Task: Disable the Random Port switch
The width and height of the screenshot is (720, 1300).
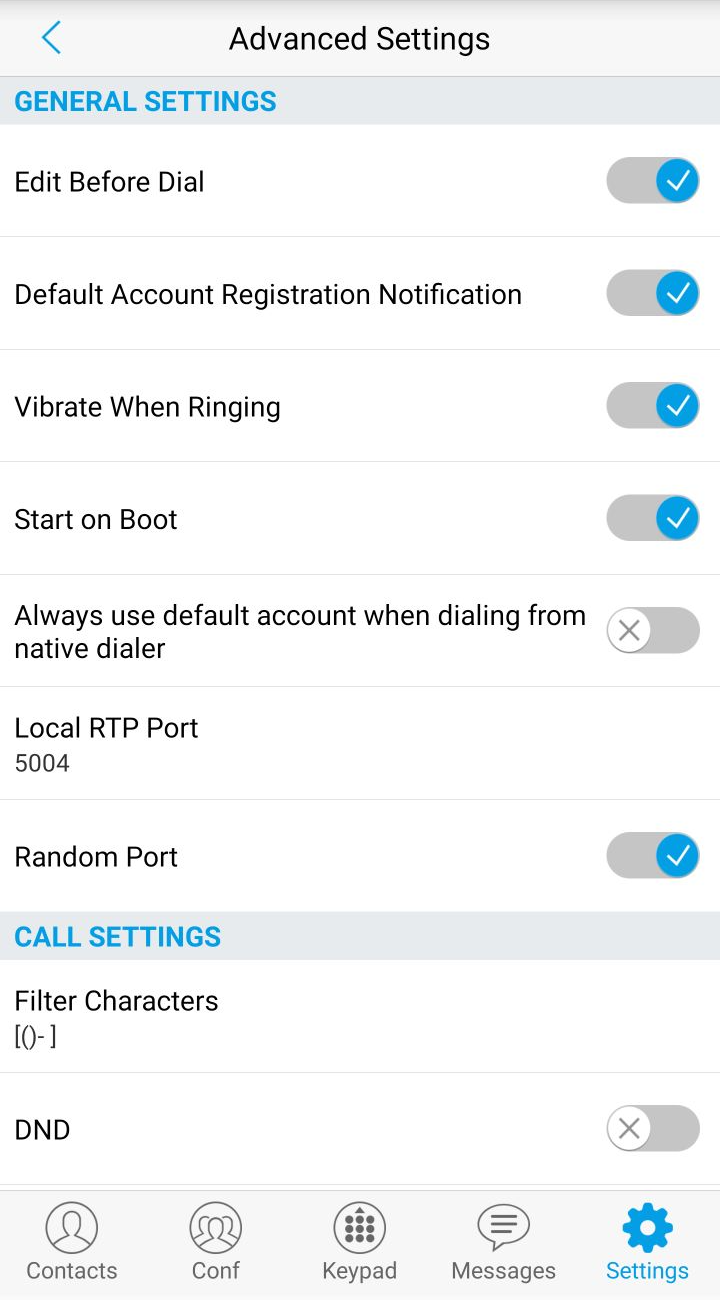Action: (x=653, y=856)
